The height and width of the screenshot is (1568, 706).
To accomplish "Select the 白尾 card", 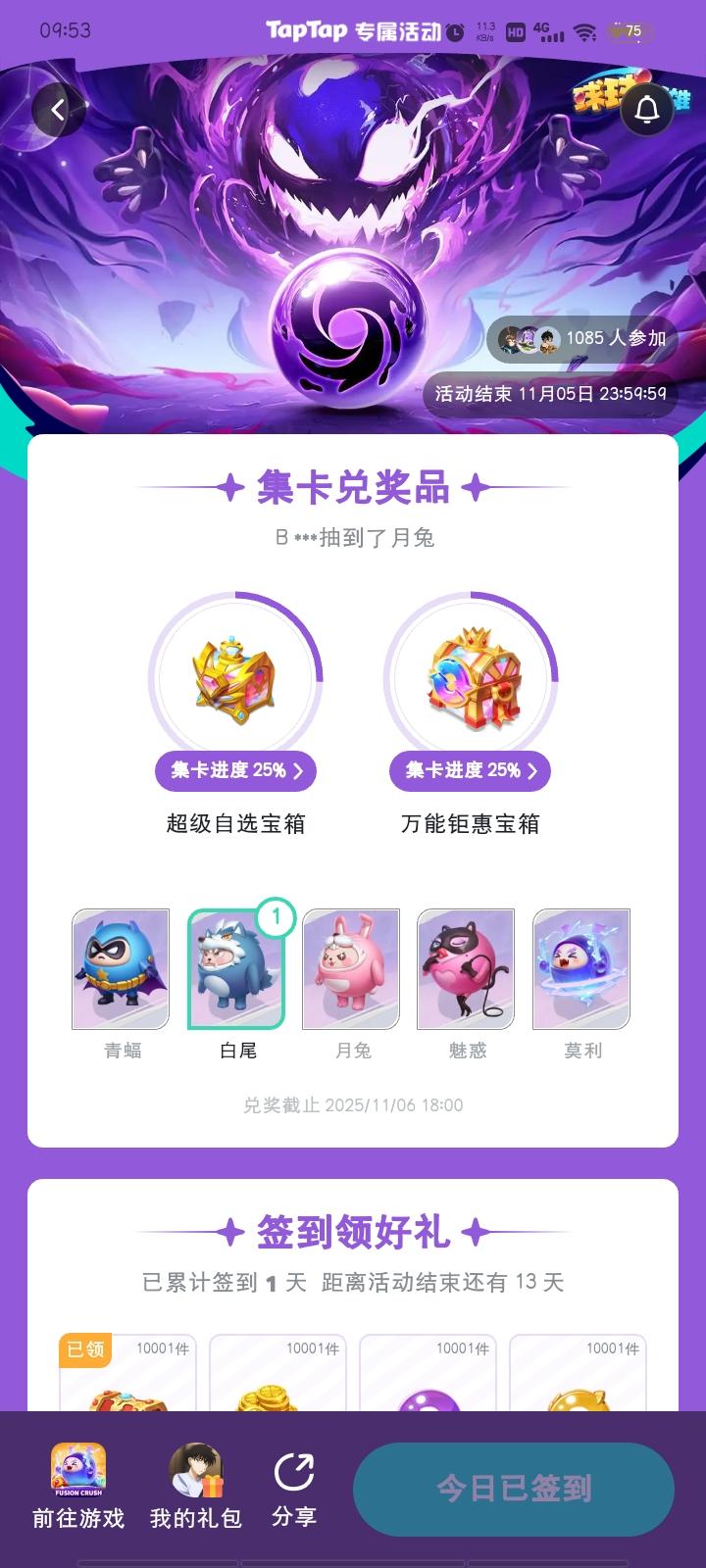I will coord(235,969).
